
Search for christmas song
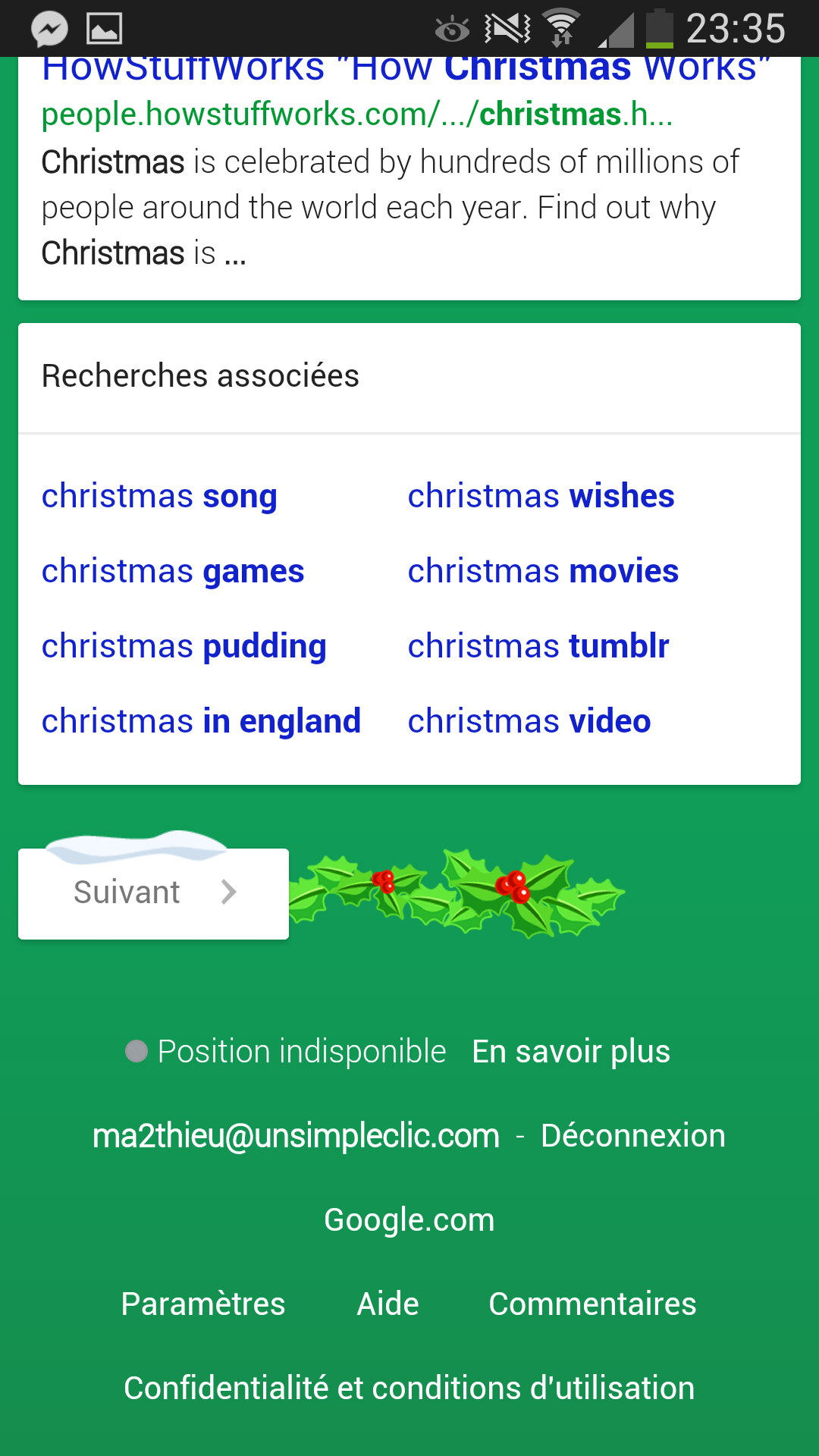coord(159,497)
